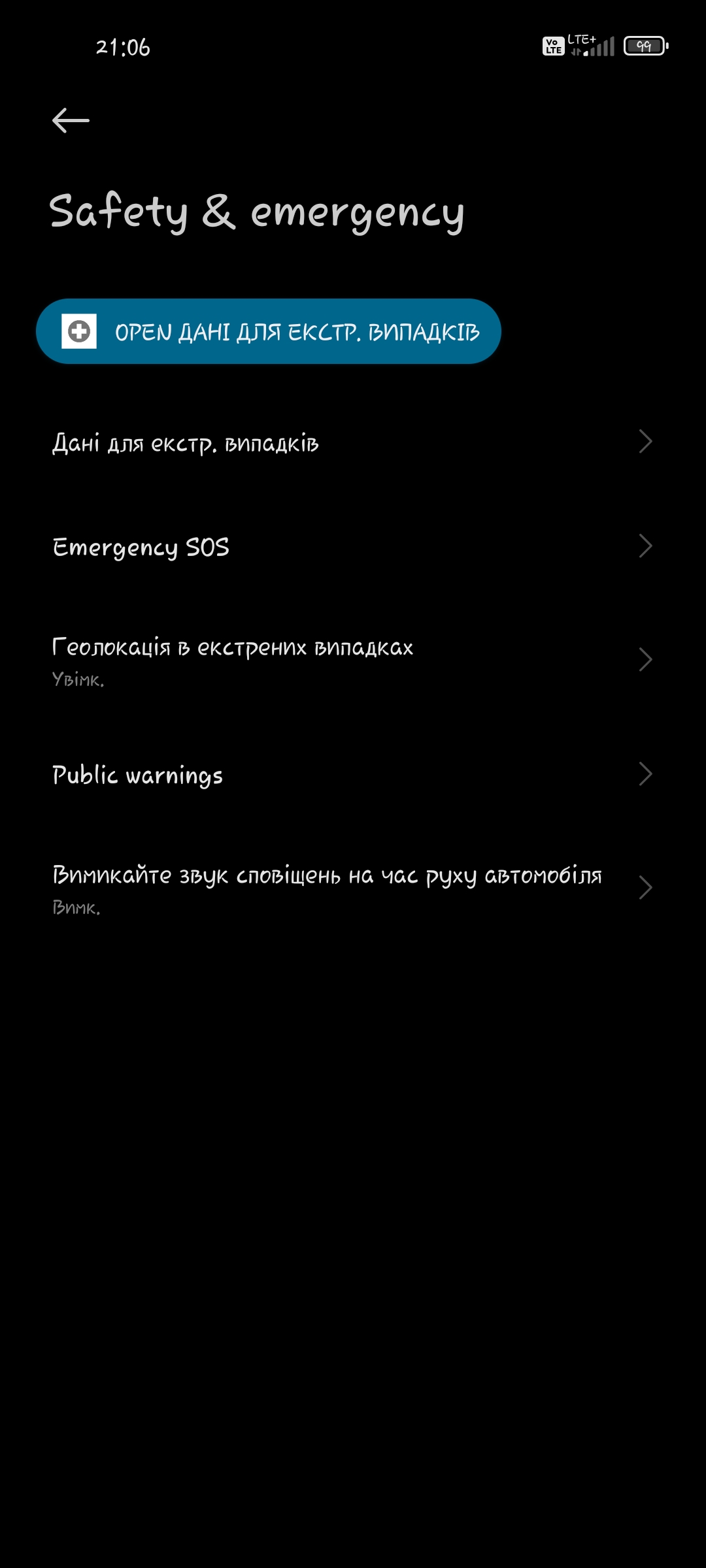Open Public warnings

353,775
